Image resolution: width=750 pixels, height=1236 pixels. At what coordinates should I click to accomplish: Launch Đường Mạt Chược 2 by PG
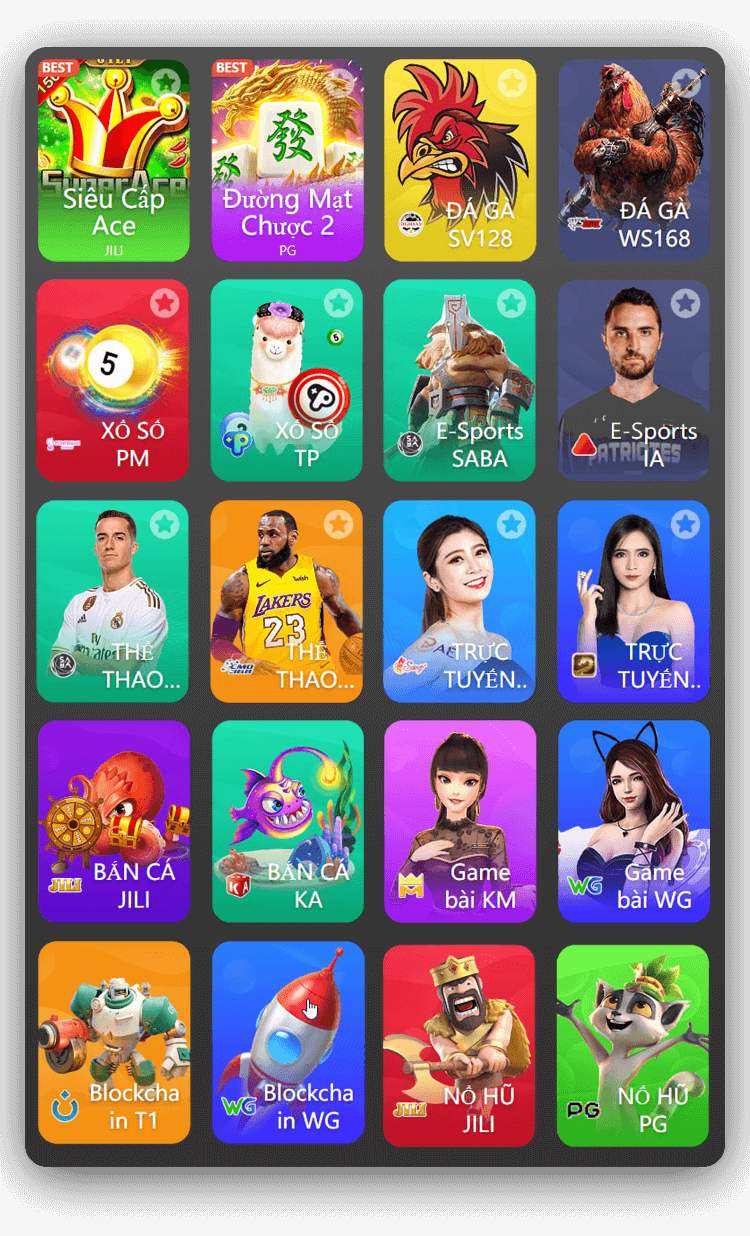(287, 160)
